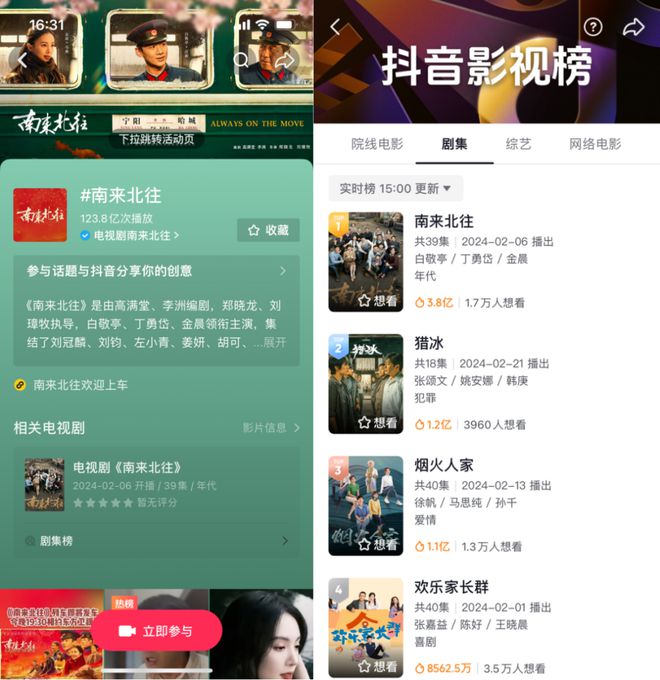Open the 实时榜 update dropdown
The width and height of the screenshot is (660, 680).
coord(395,188)
